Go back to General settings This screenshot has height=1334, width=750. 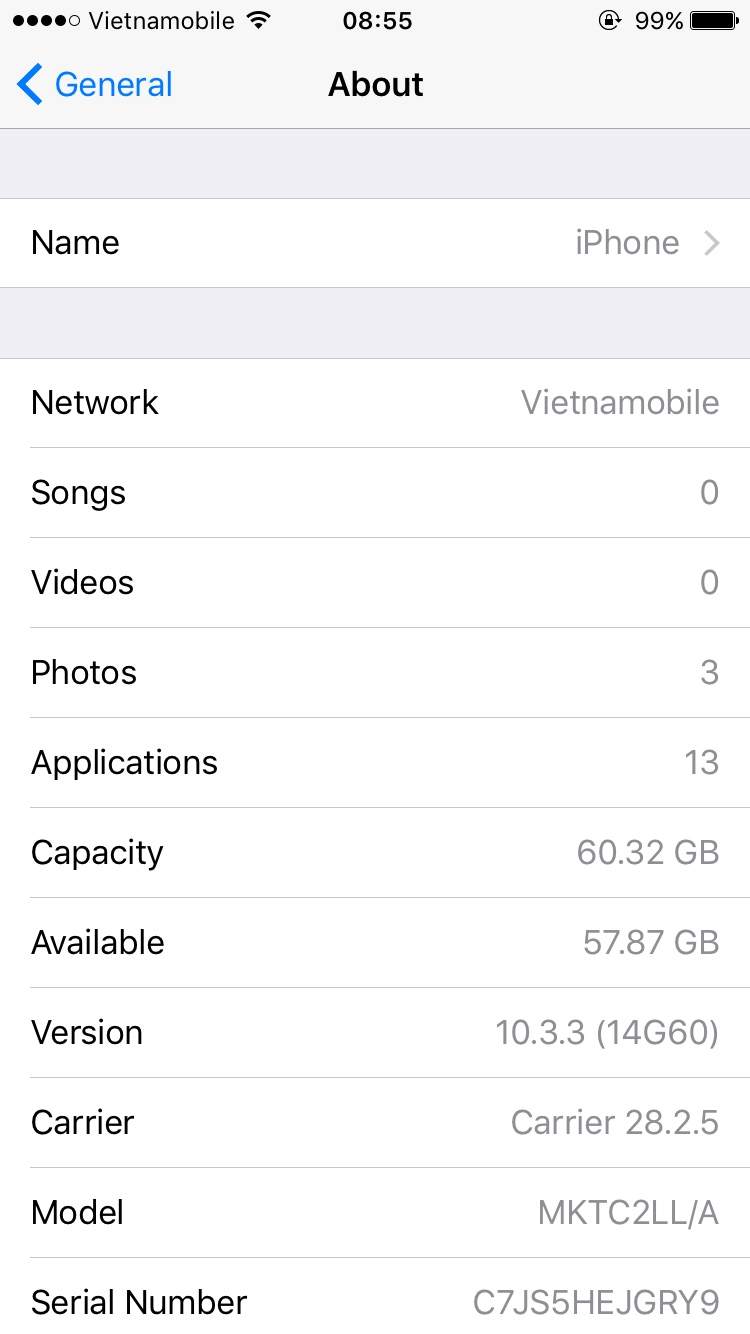pos(95,85)
